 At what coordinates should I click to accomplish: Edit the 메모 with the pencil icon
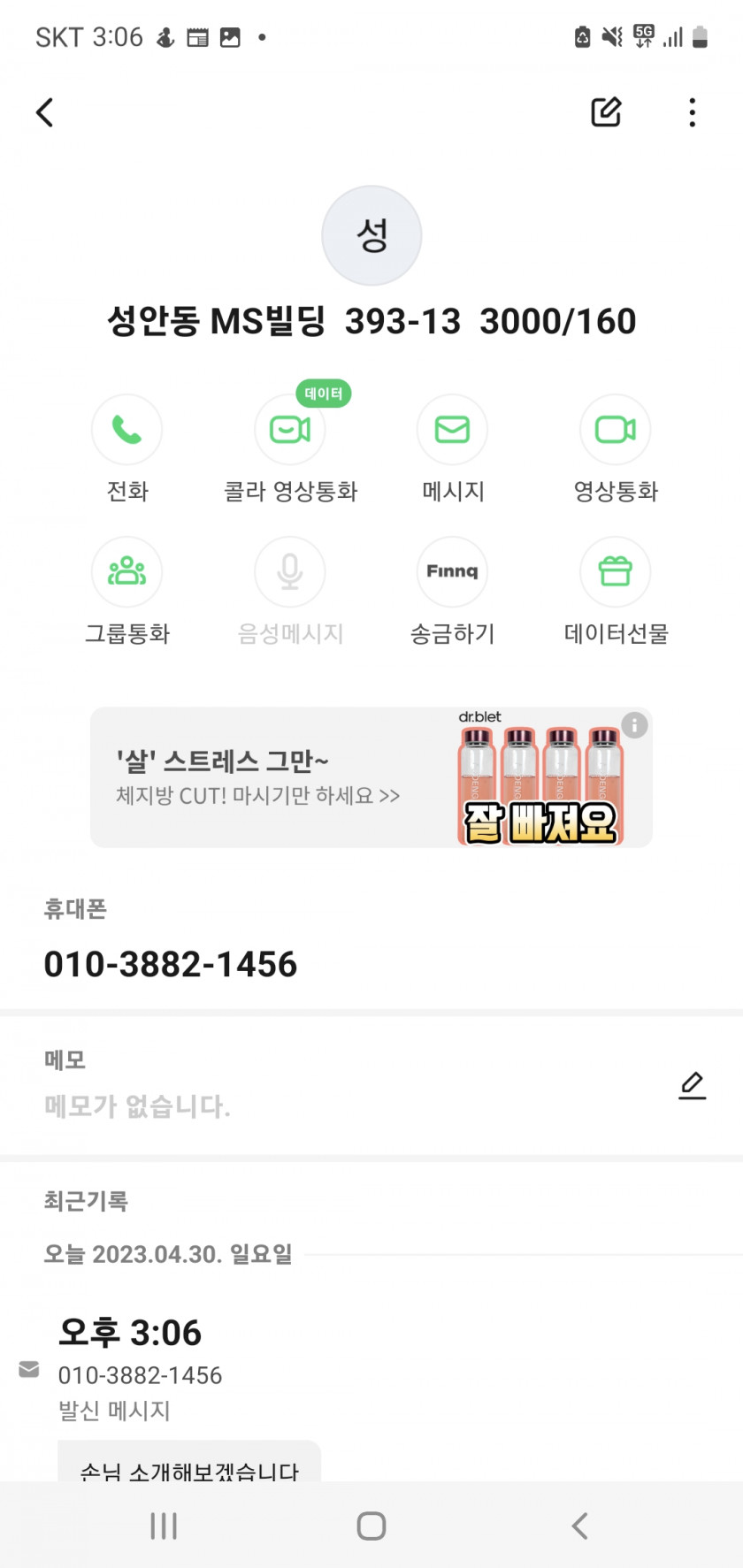pyautogui.click(x=692, y=1085)
